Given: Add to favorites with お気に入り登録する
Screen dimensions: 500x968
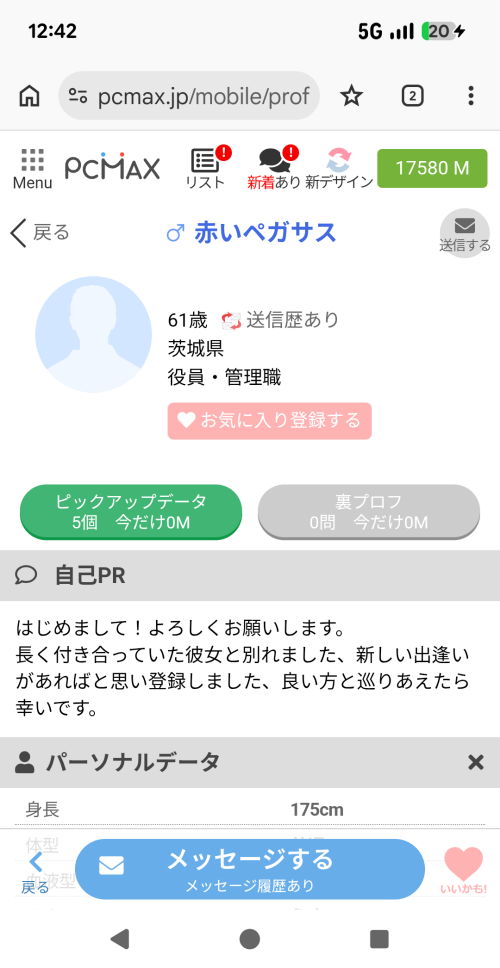Looking at the screenshot, I should 270,420.
